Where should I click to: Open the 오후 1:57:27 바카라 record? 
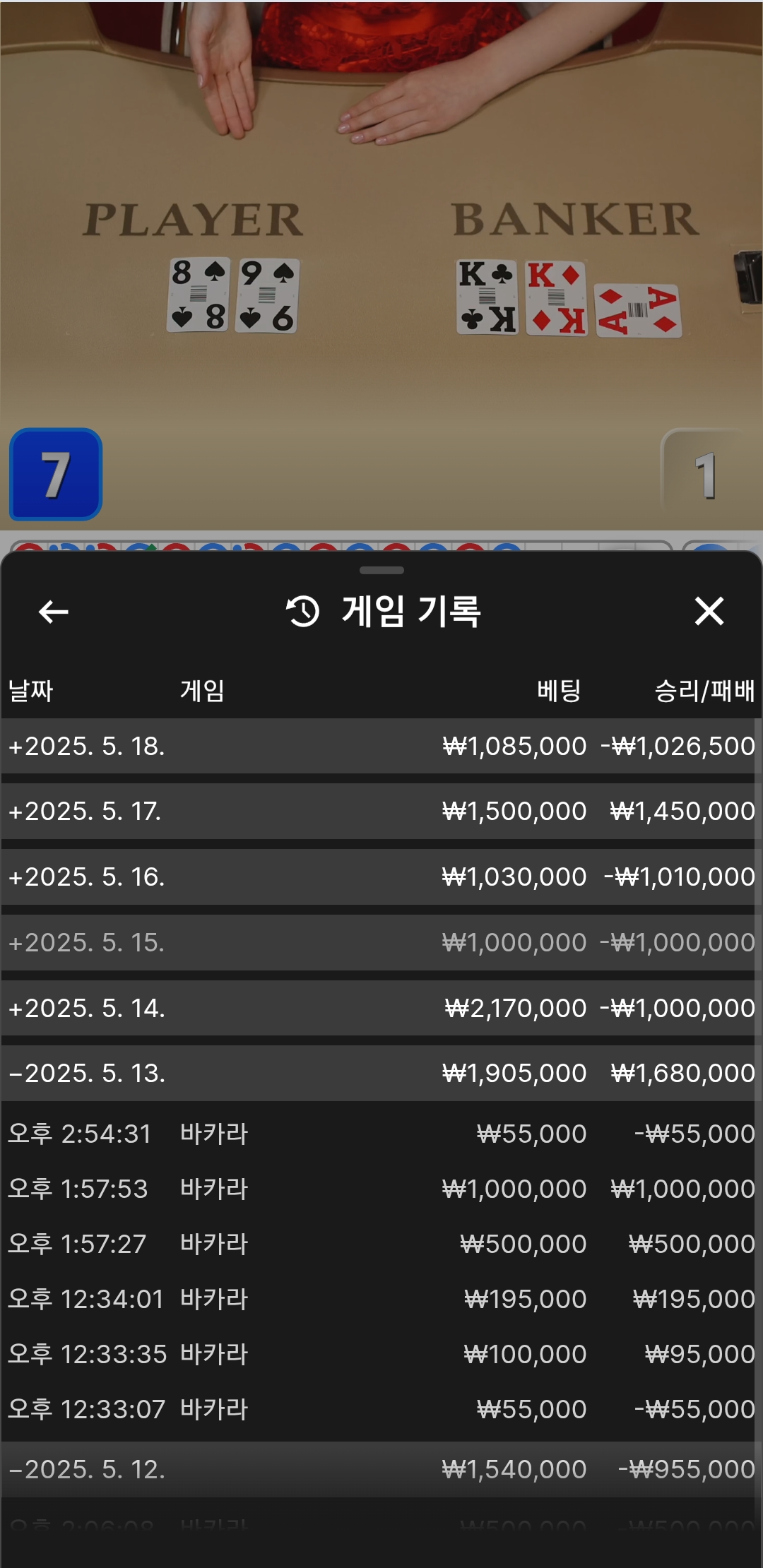(379, 1244)
